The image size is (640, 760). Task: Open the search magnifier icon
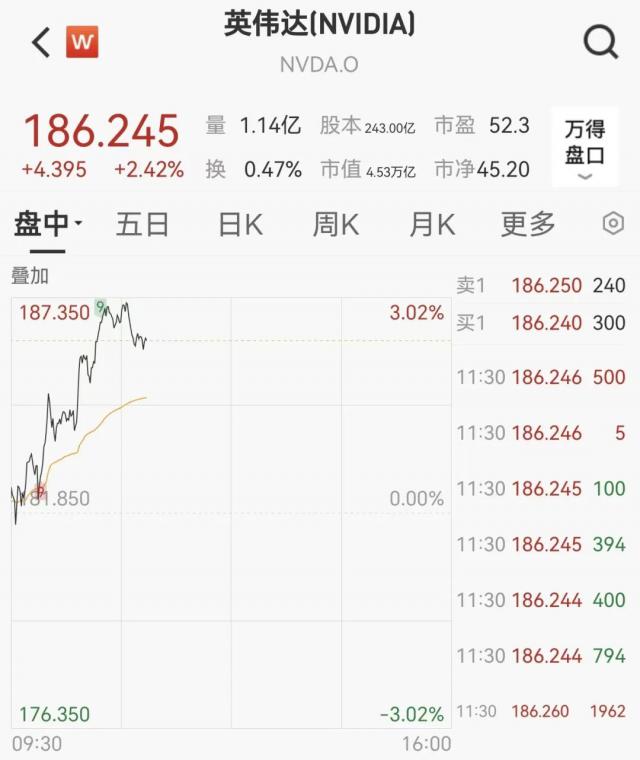click(x=600, y=42)
